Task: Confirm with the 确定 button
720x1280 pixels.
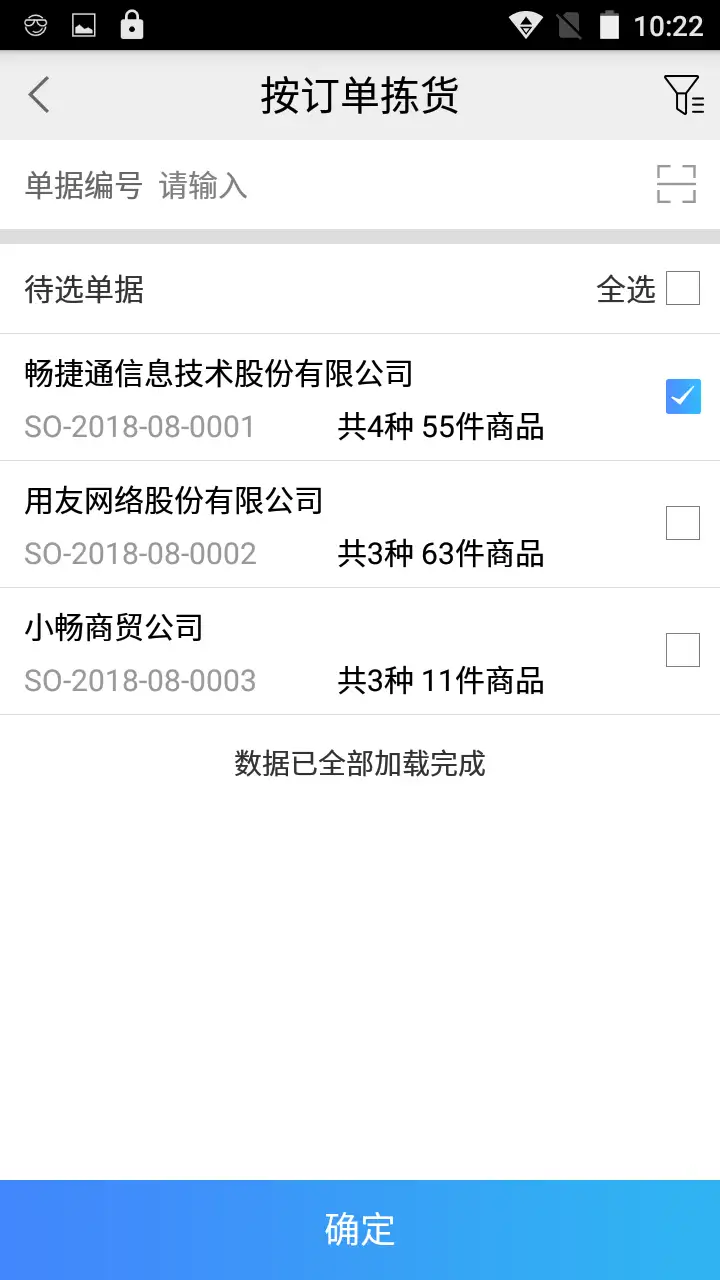Action: click(x=360, y=1230)
